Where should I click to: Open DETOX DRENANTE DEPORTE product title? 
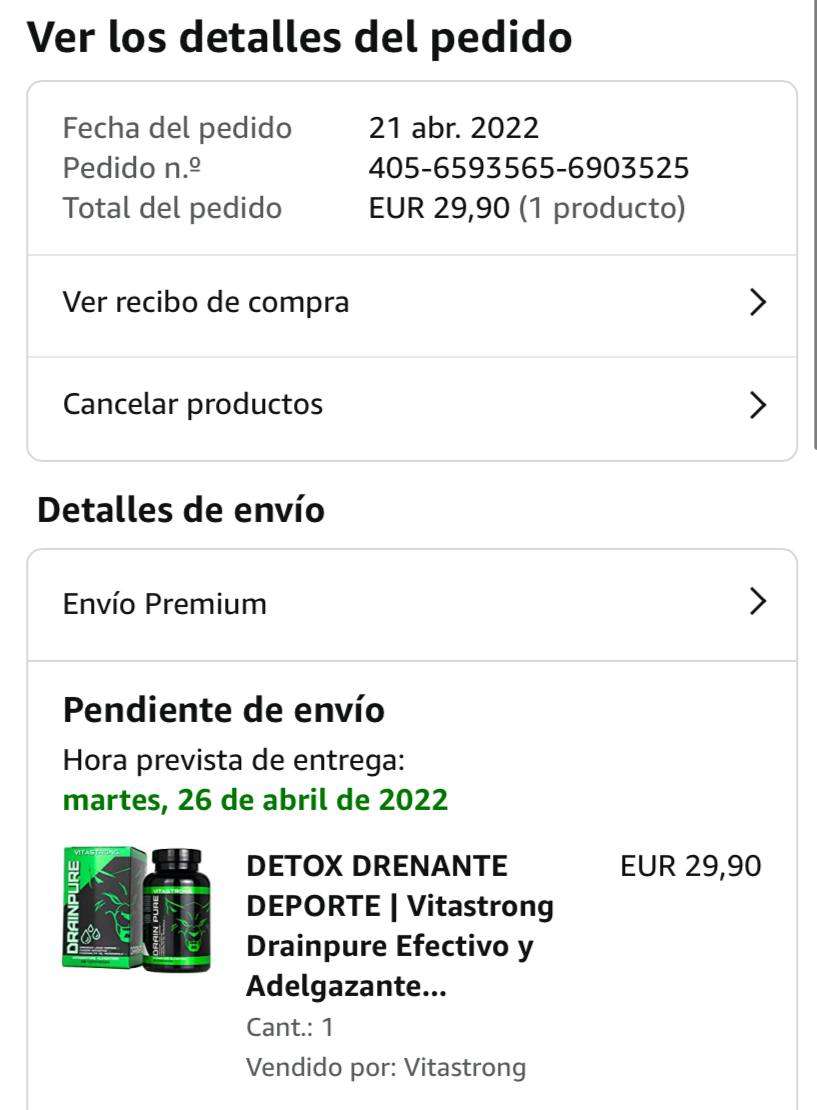click(399, 925)
